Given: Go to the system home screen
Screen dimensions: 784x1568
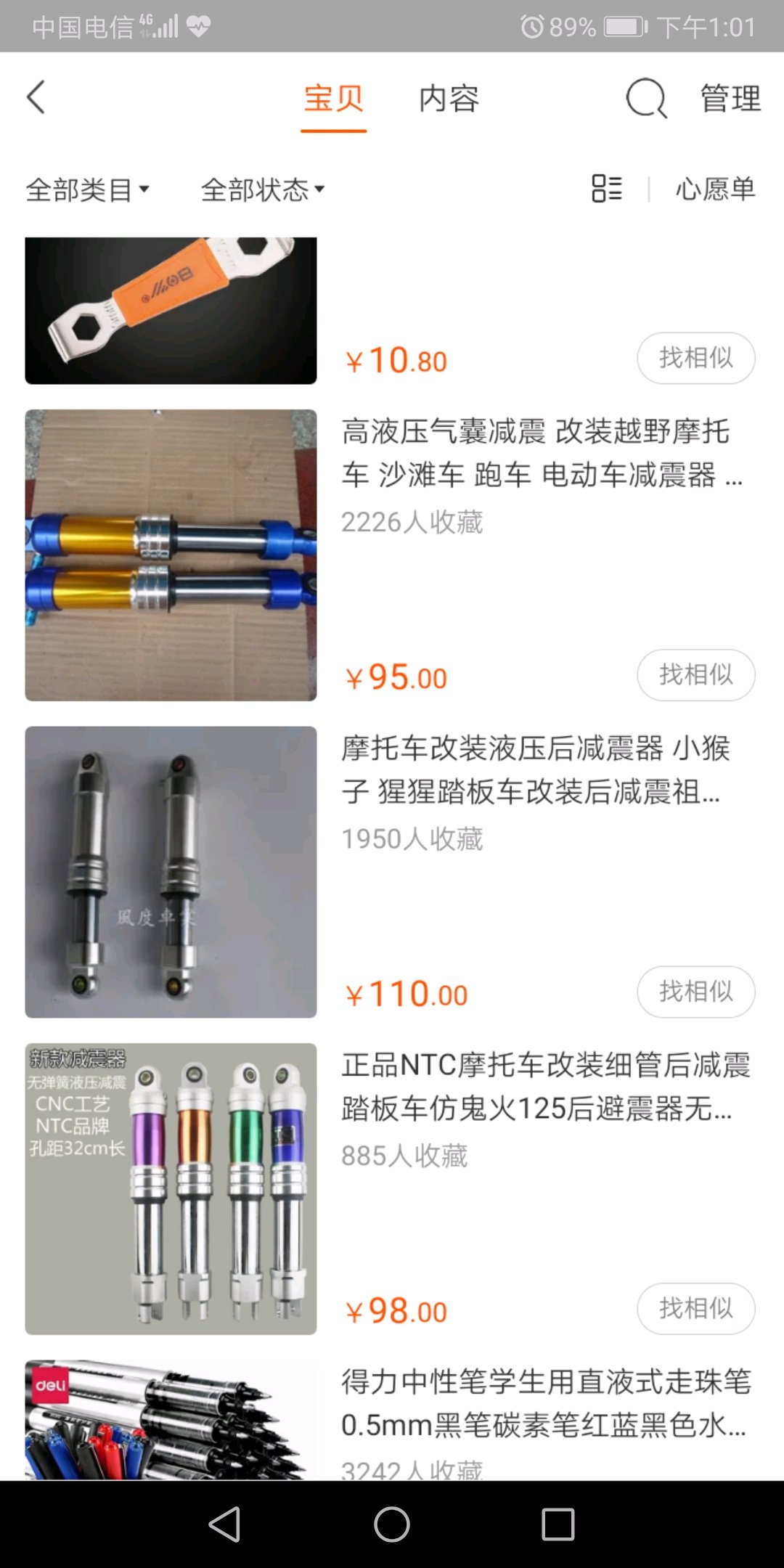Looking at the screenshot, I should click(392, 1524).
